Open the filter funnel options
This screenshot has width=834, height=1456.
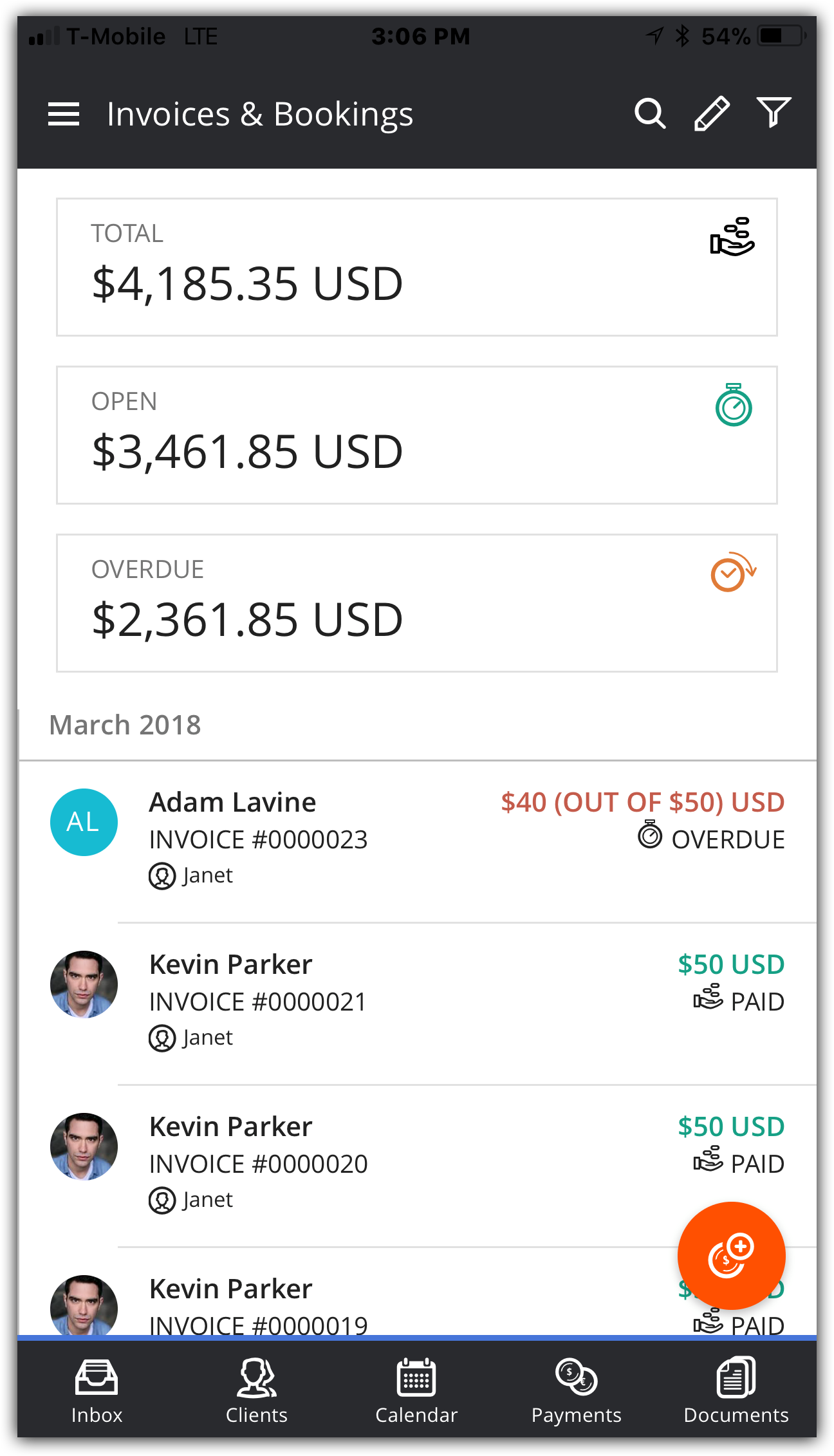(x=773, y=113)
